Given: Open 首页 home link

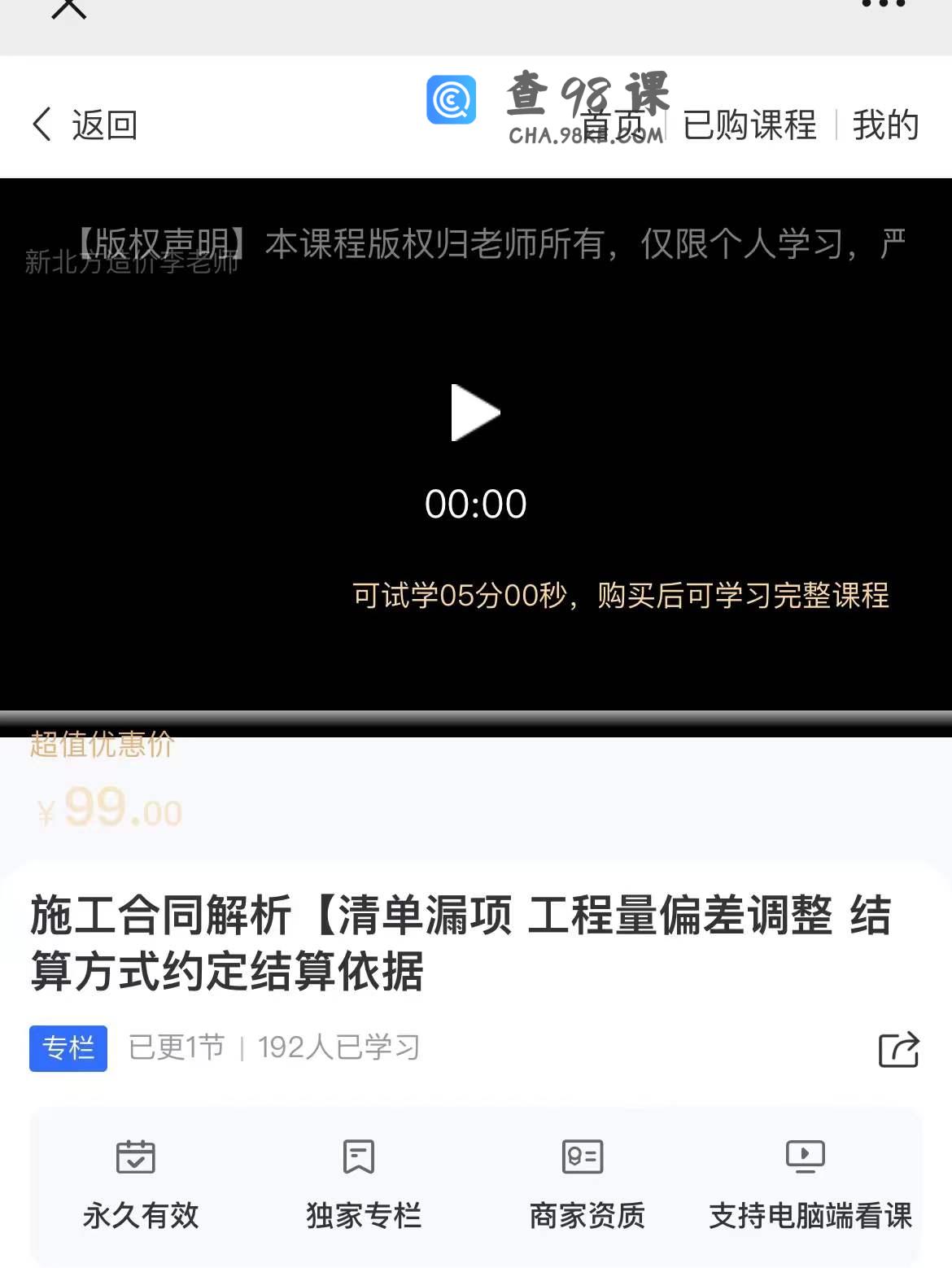Looking at the screenshot, I should pos(612,126).
